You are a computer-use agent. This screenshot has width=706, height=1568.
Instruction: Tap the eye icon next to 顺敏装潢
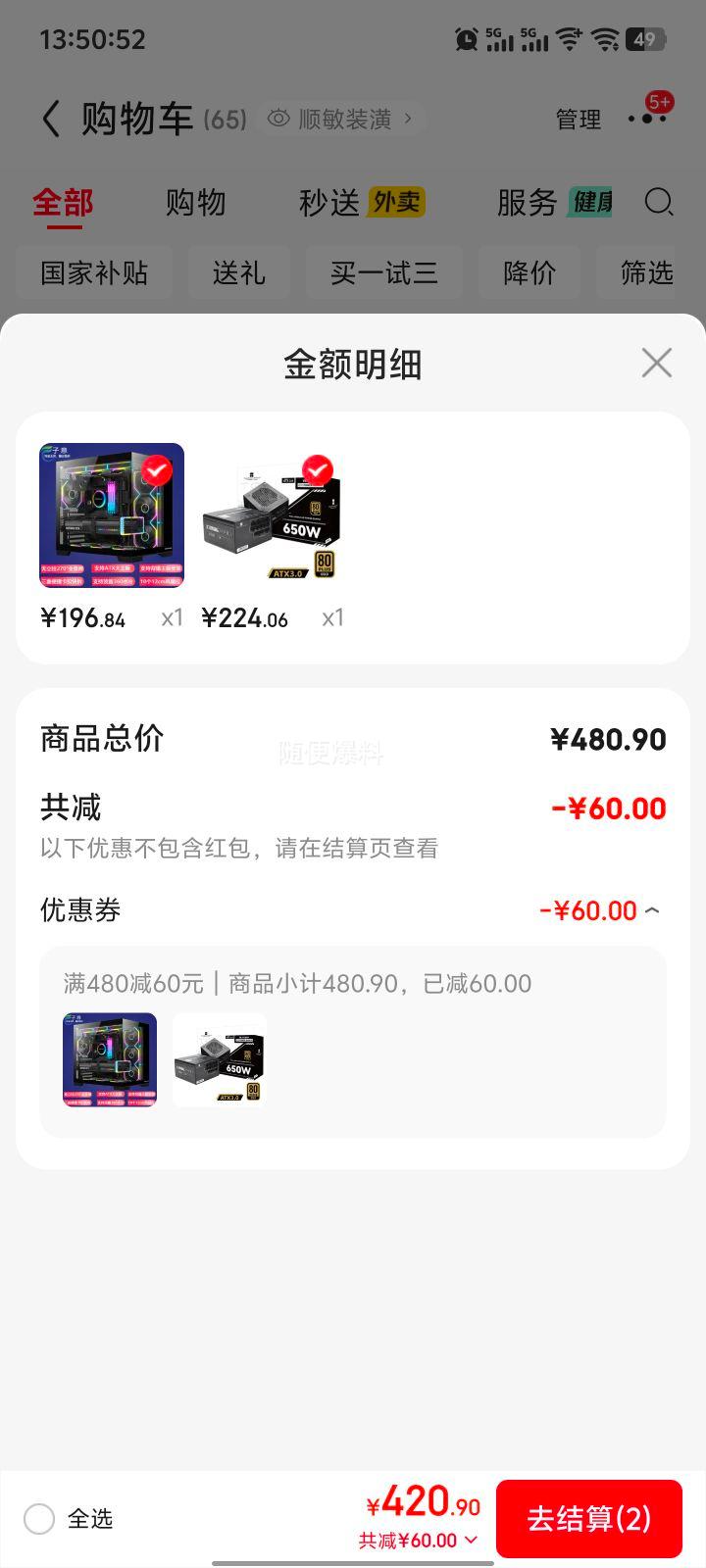278,117
